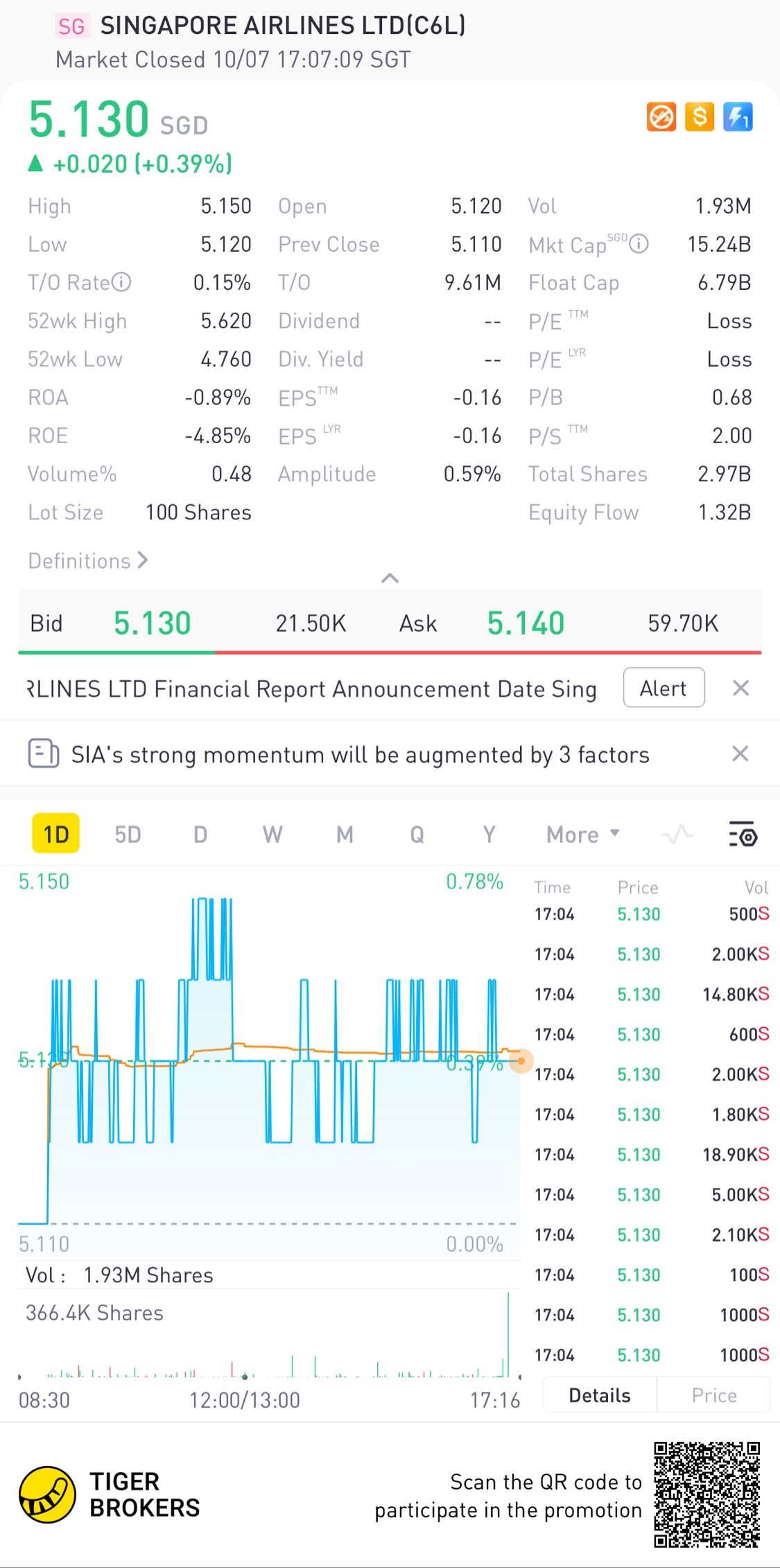Viewport: 780px width, 1568px height.
Task: Open the chart display settings icon
Action: coord(743,834)
